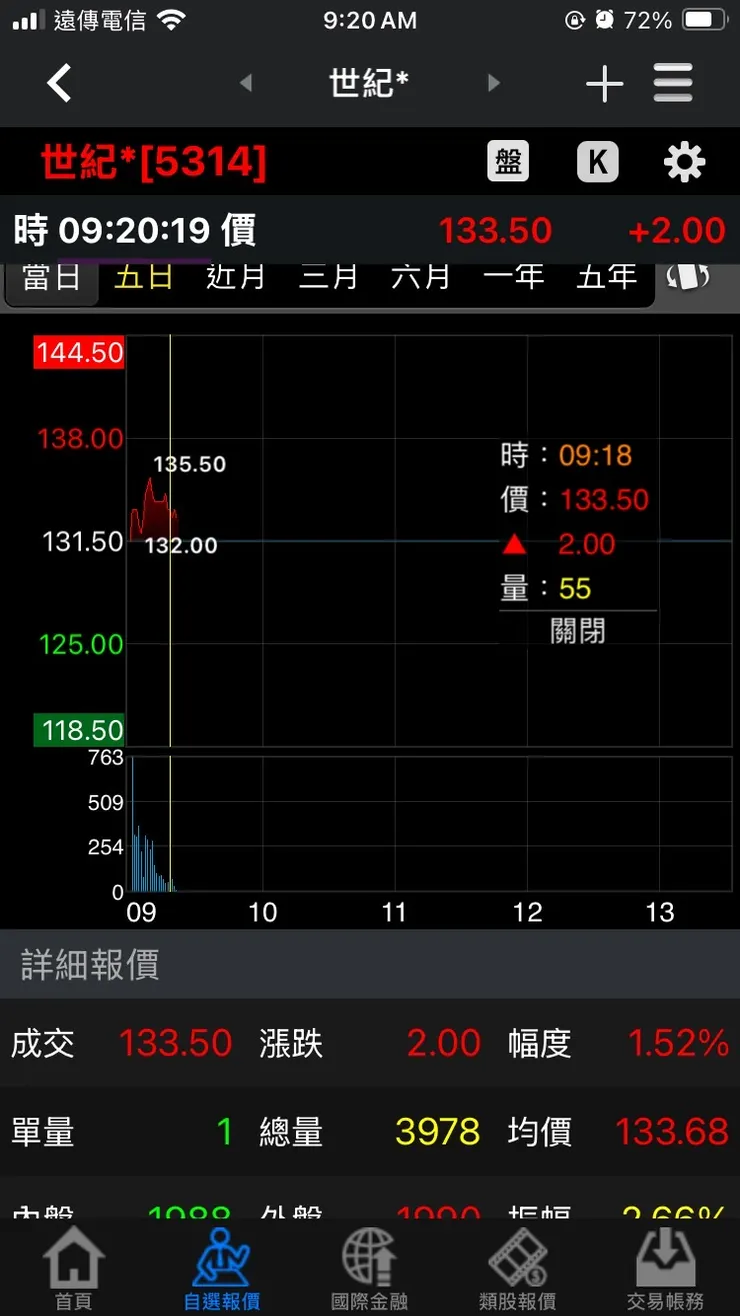Open the 近月 recent month chart

[235, 277]
